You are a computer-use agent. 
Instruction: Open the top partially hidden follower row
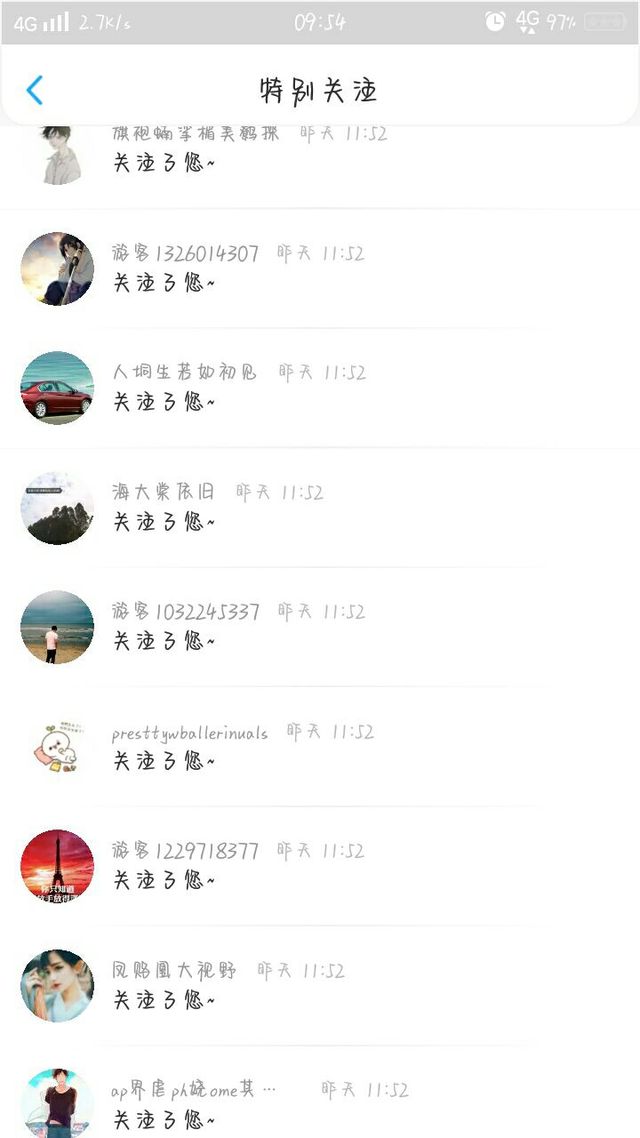click(320, 167)
